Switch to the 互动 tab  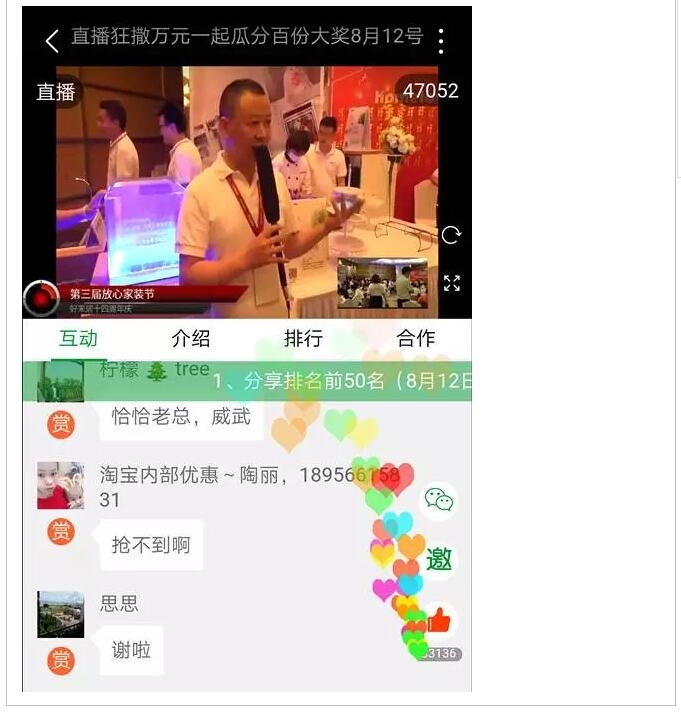pos(78,339)
